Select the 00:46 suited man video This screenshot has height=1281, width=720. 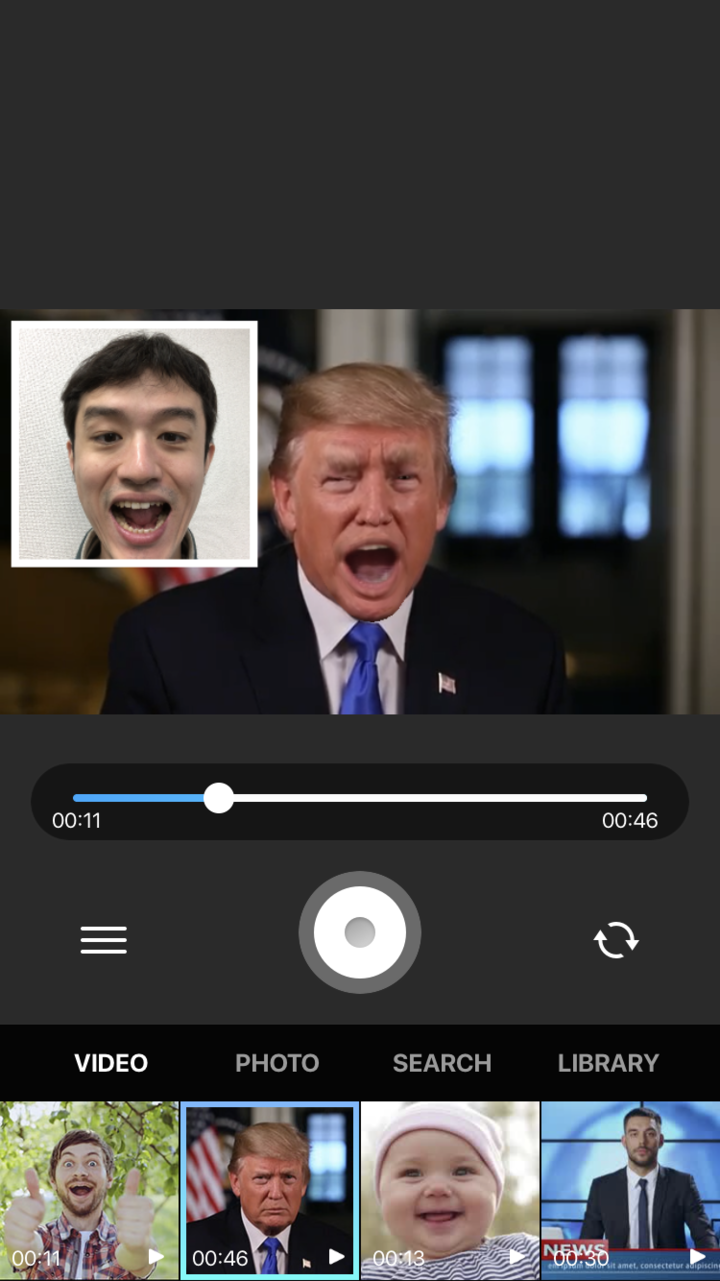tap(269, 1190)
